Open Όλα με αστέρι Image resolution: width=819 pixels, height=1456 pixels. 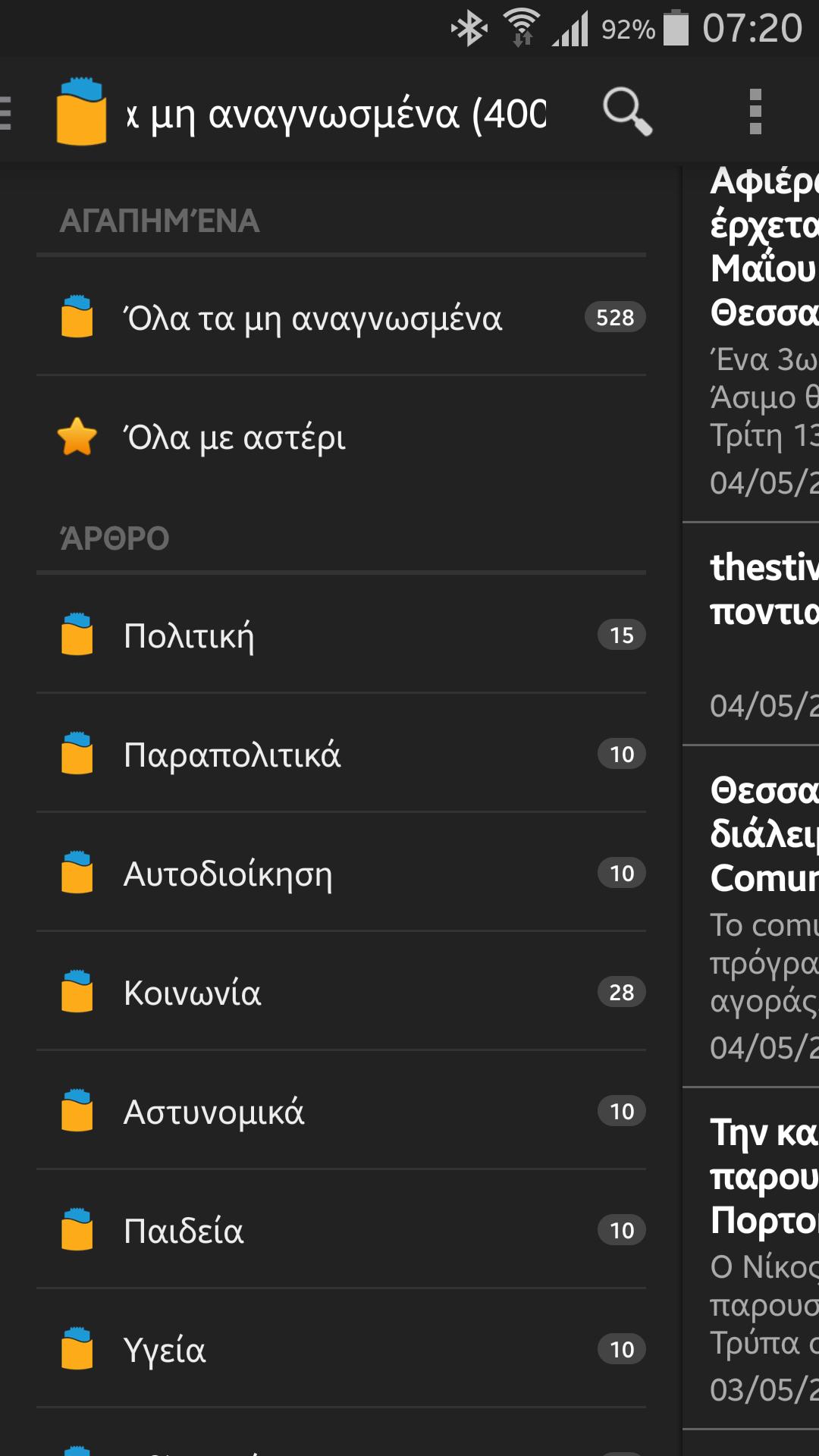coord(341,438)
